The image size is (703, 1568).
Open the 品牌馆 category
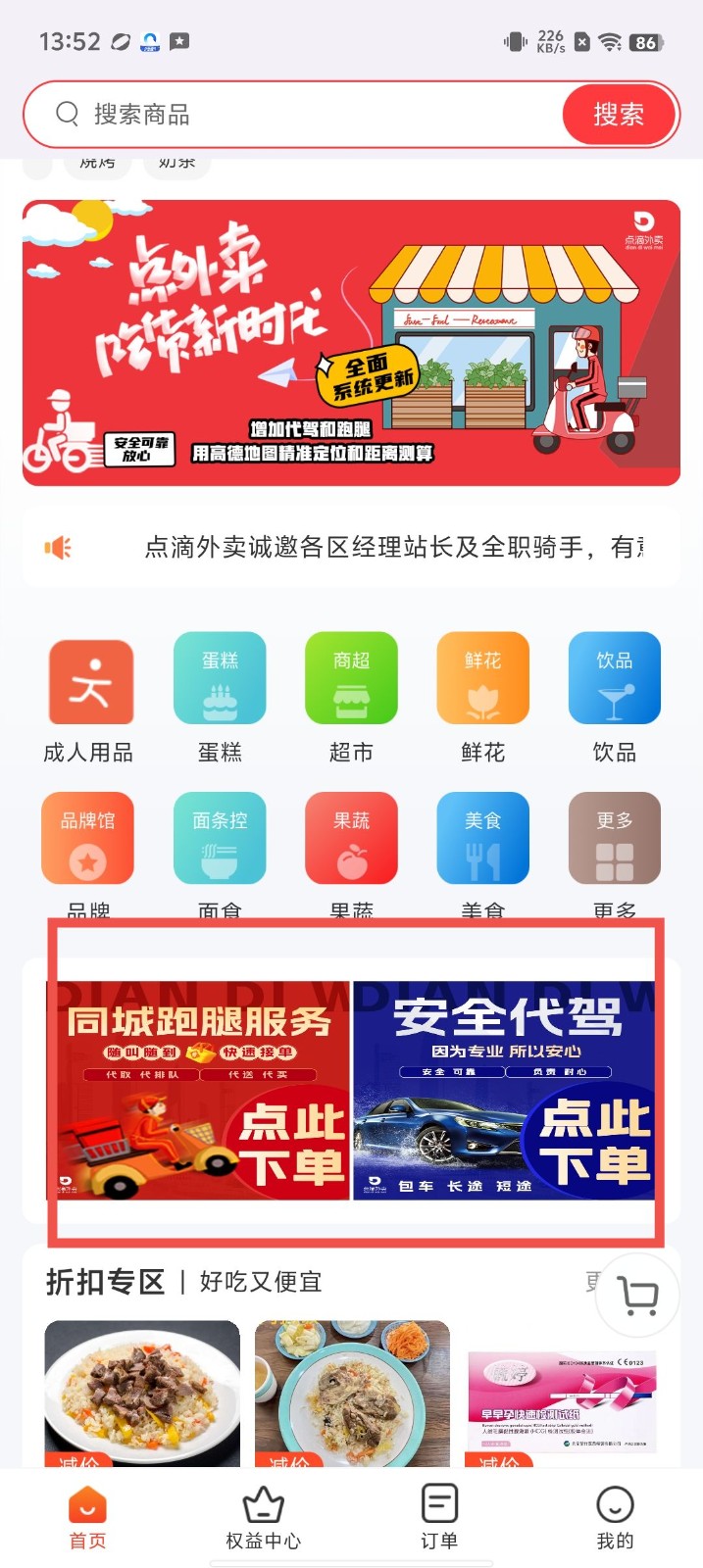(x=88, y=839)
